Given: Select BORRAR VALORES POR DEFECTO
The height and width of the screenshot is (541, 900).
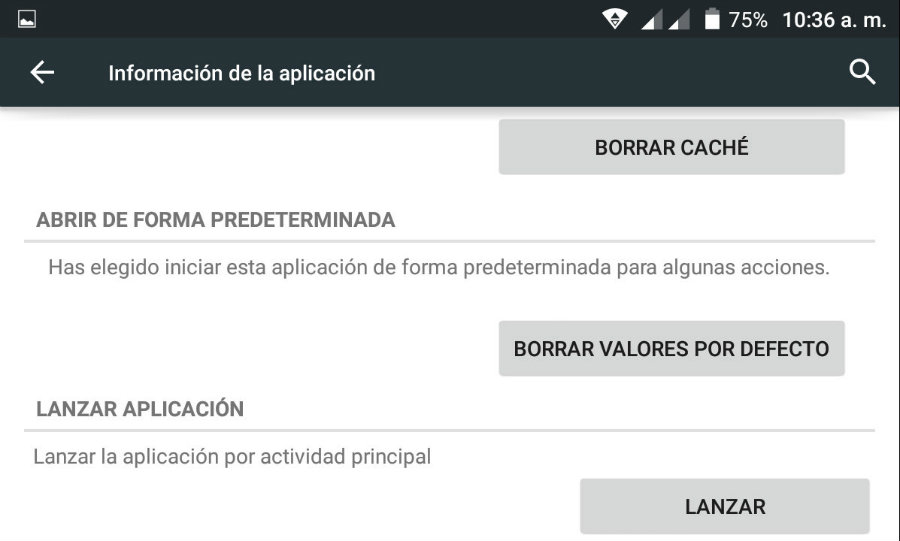Looking at the screenshot, I should tap(671, 349).
